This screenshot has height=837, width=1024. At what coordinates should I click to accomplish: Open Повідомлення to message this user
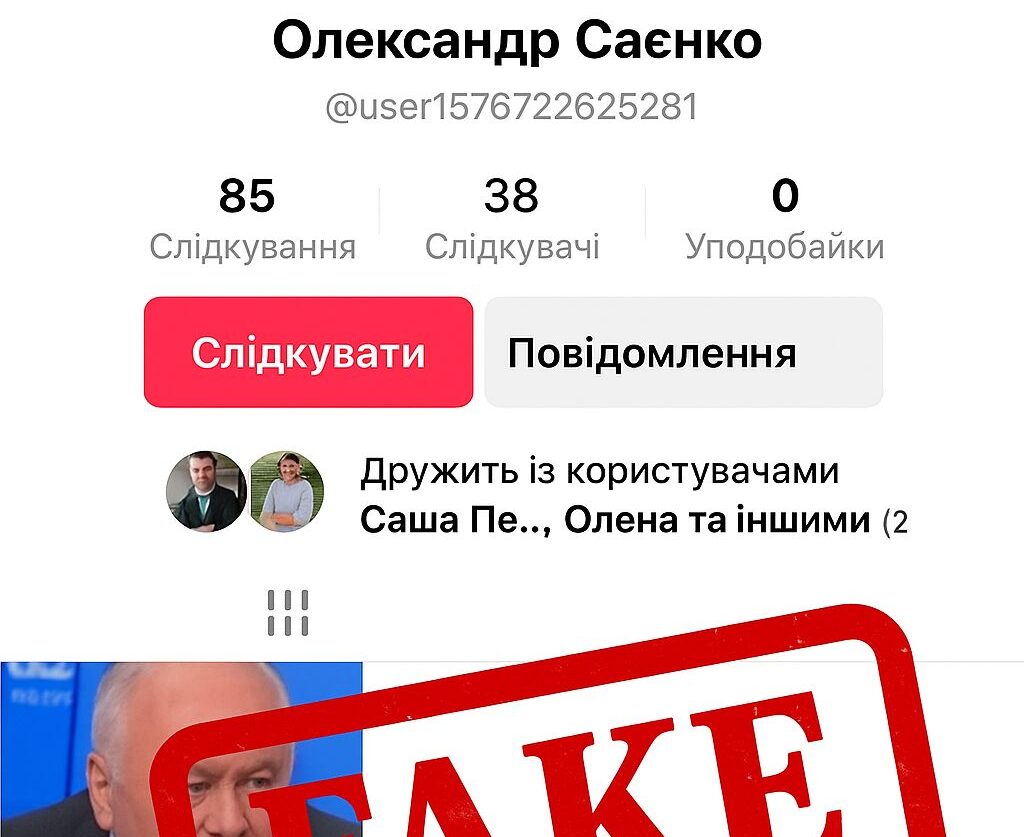683,352
